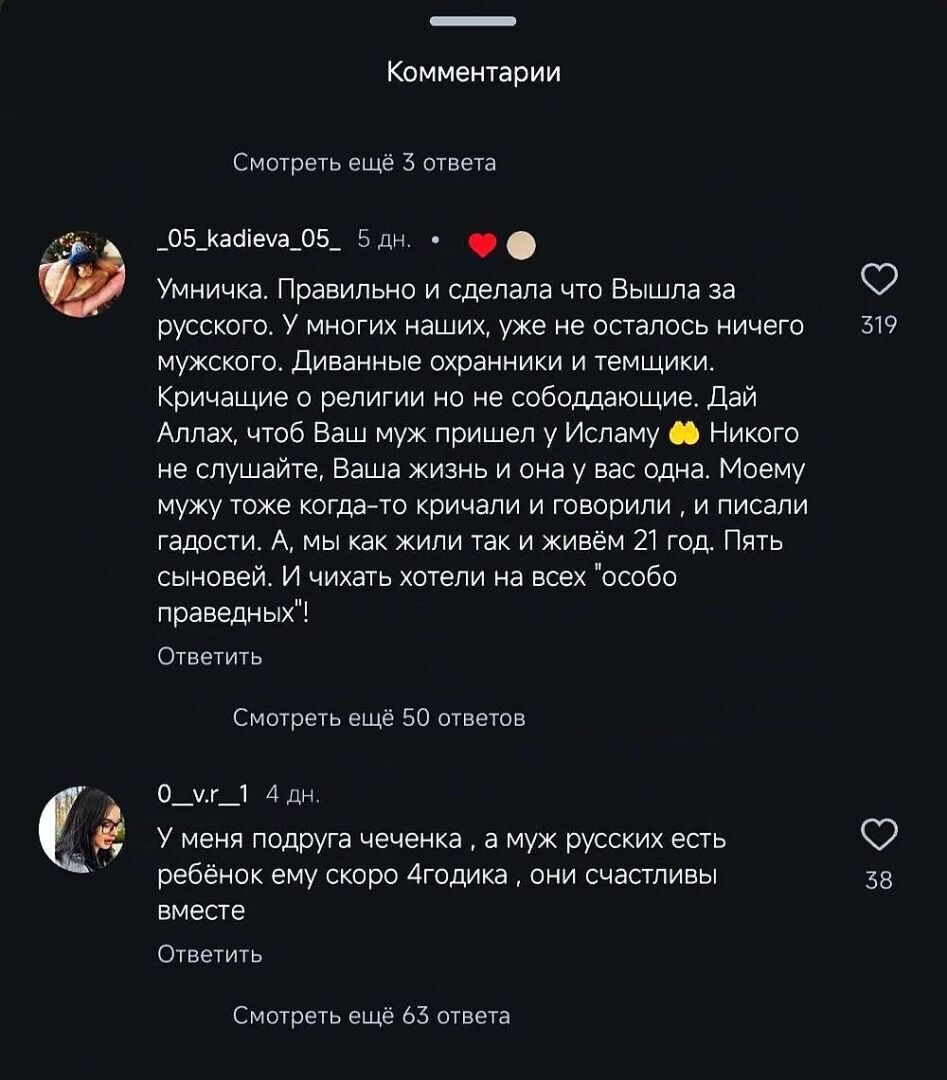Expand "Смотреть ещё 3 ответа" replies
Viewport: 947px width, 1080px height.
pyautogui.click(x=364, y=162)
